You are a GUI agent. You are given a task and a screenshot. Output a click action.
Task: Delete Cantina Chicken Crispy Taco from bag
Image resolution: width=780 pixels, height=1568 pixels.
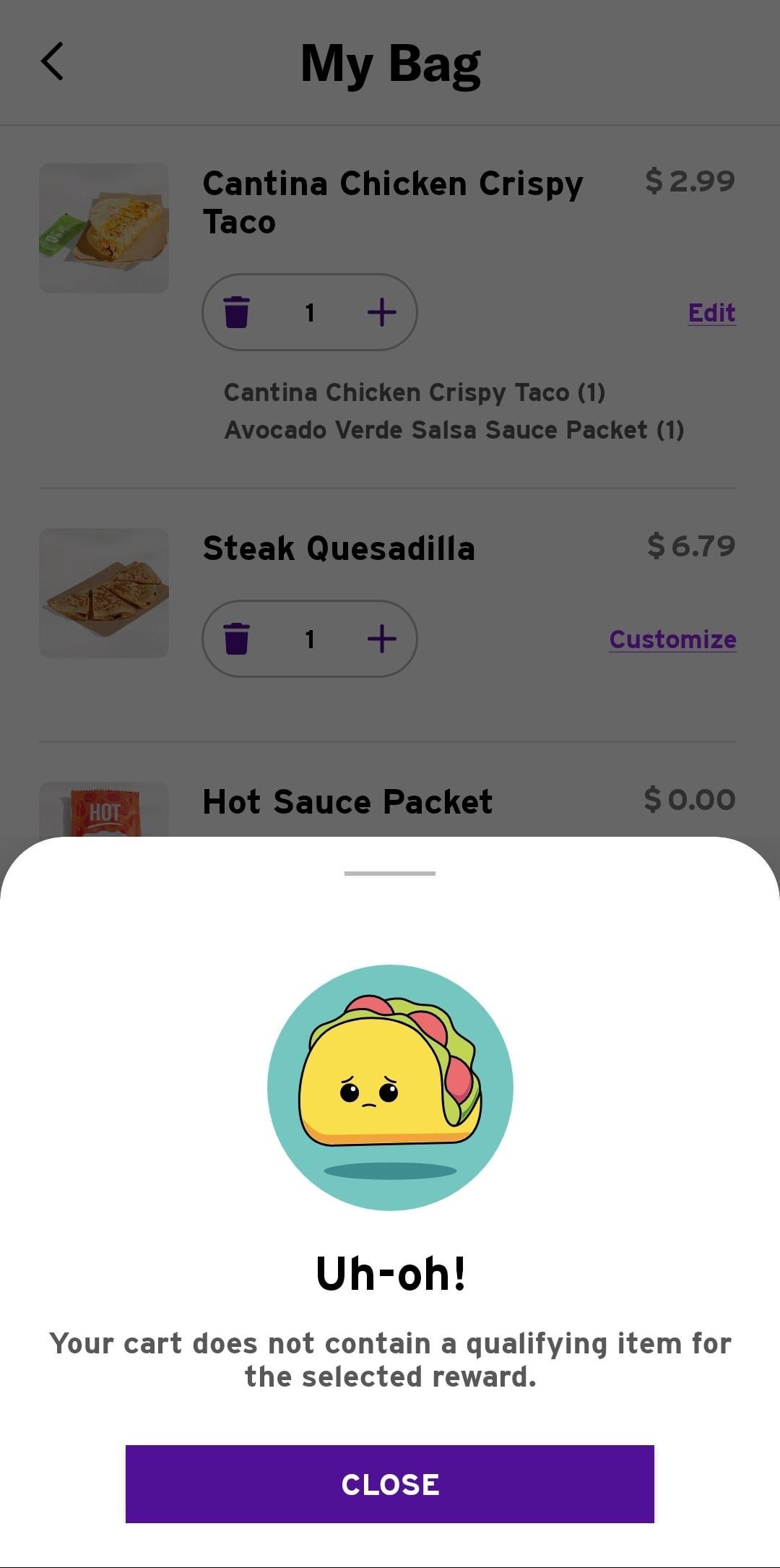(x=236, y=312)
